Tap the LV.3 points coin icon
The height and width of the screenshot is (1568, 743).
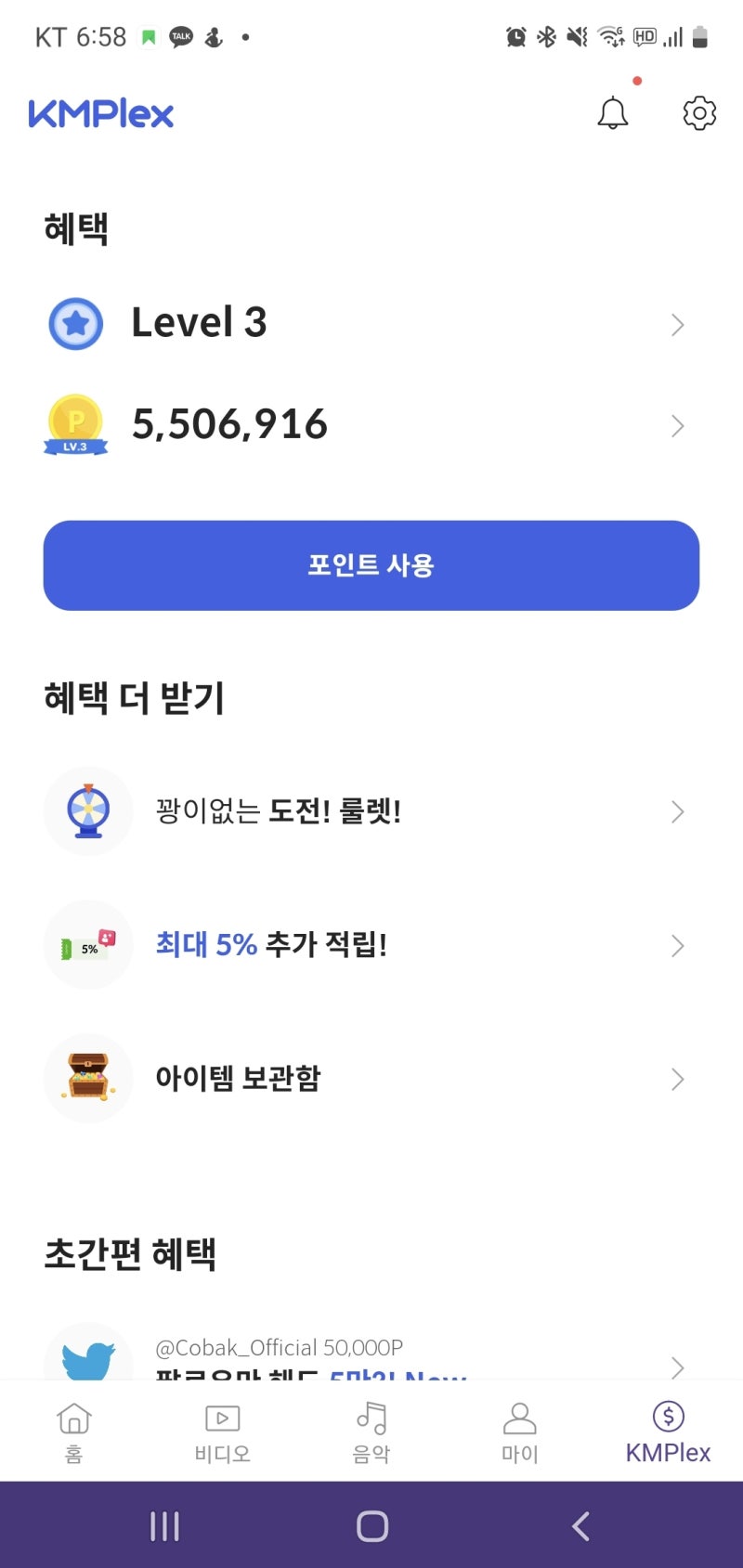pos(77,425)
